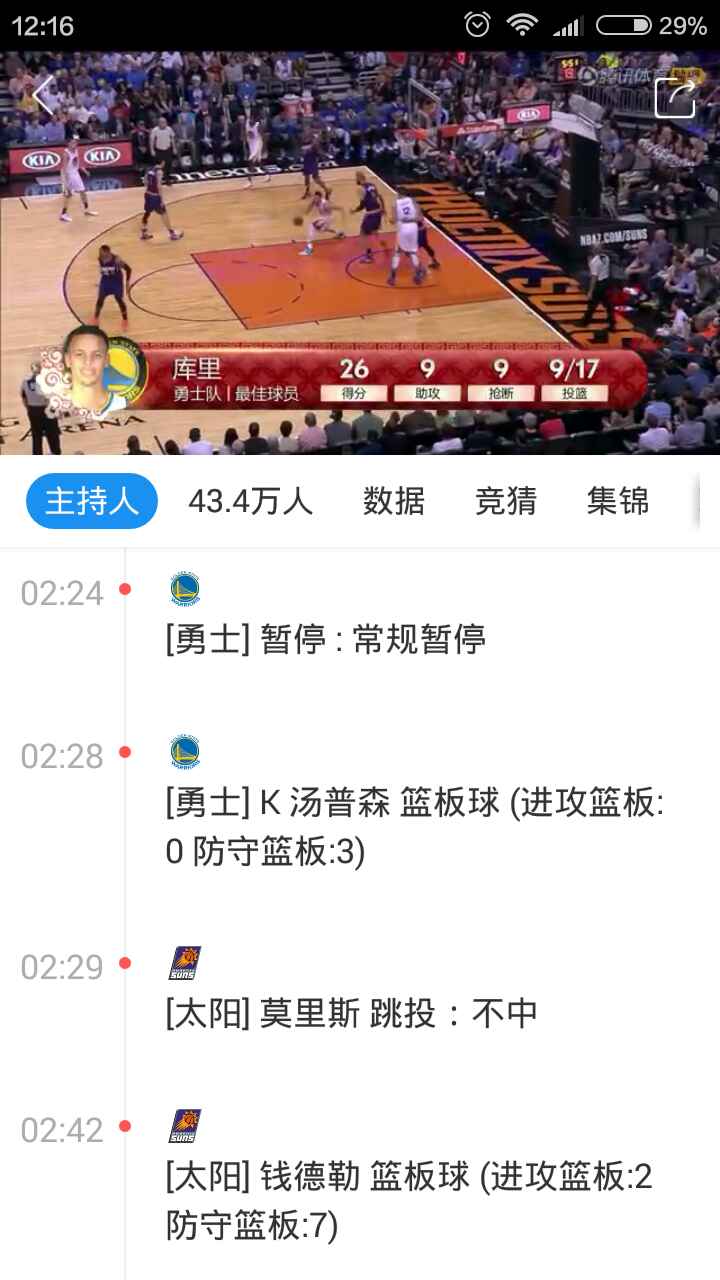
Task: Switch to the 主持人 tab
Action: click(x=92, y=501)
